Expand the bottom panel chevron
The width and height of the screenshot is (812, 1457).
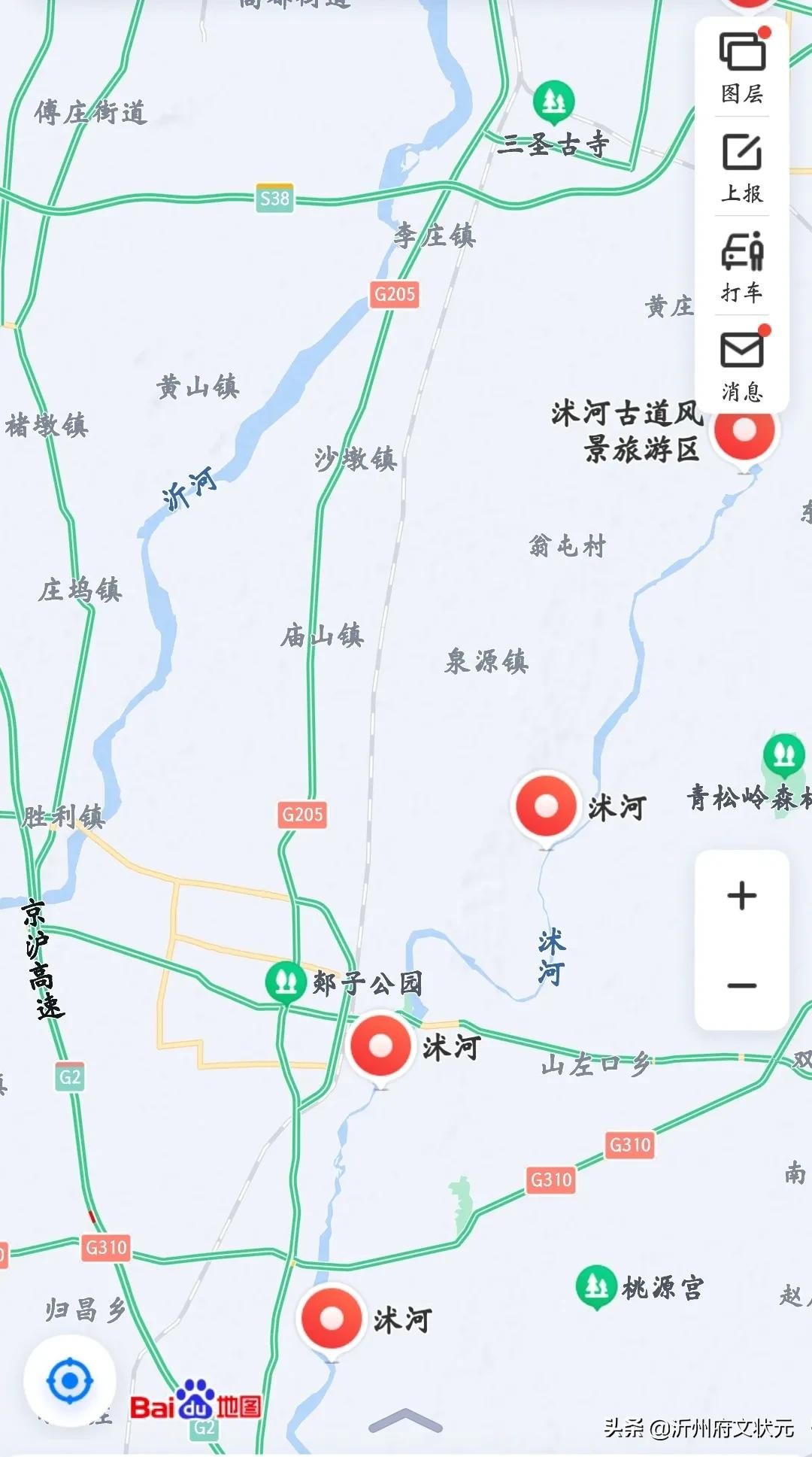(x=405, y=1421)
